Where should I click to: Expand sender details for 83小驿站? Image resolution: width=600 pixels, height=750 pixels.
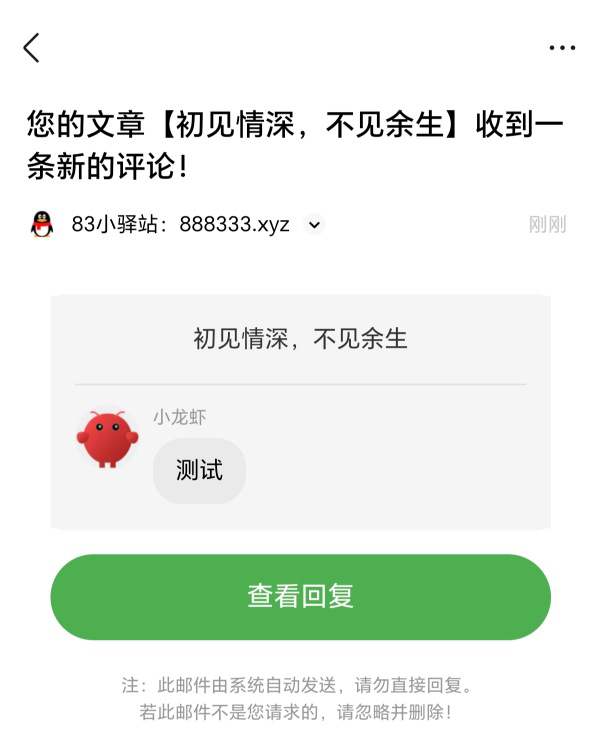coord(314,225)
